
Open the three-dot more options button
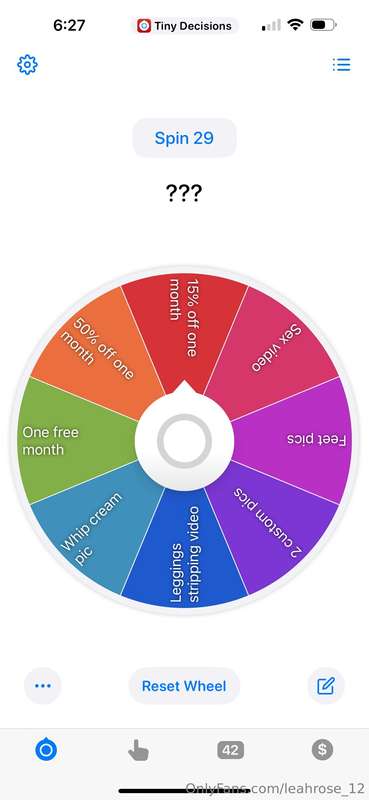tap(43, 686)
